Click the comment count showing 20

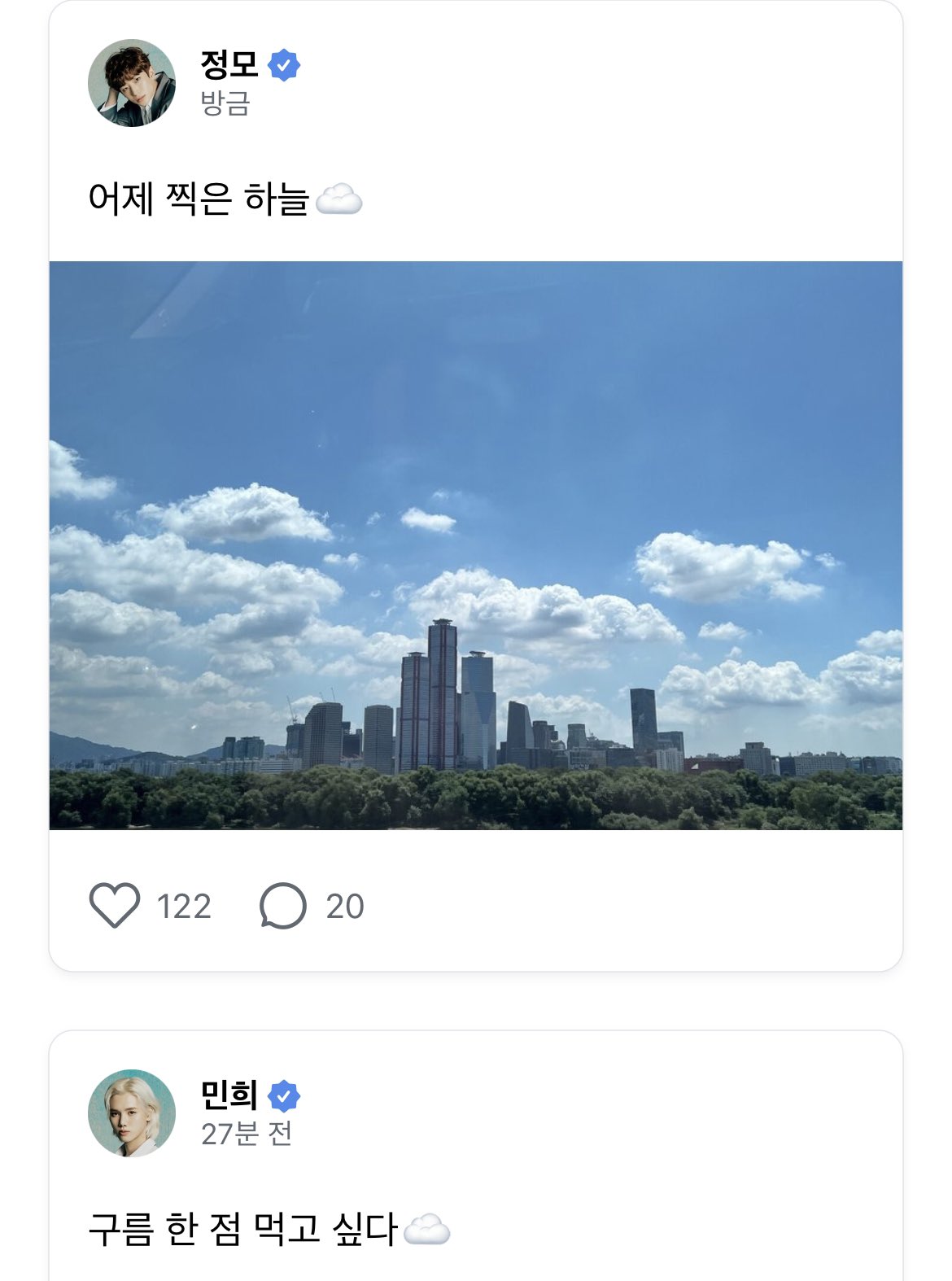[345, 904]
